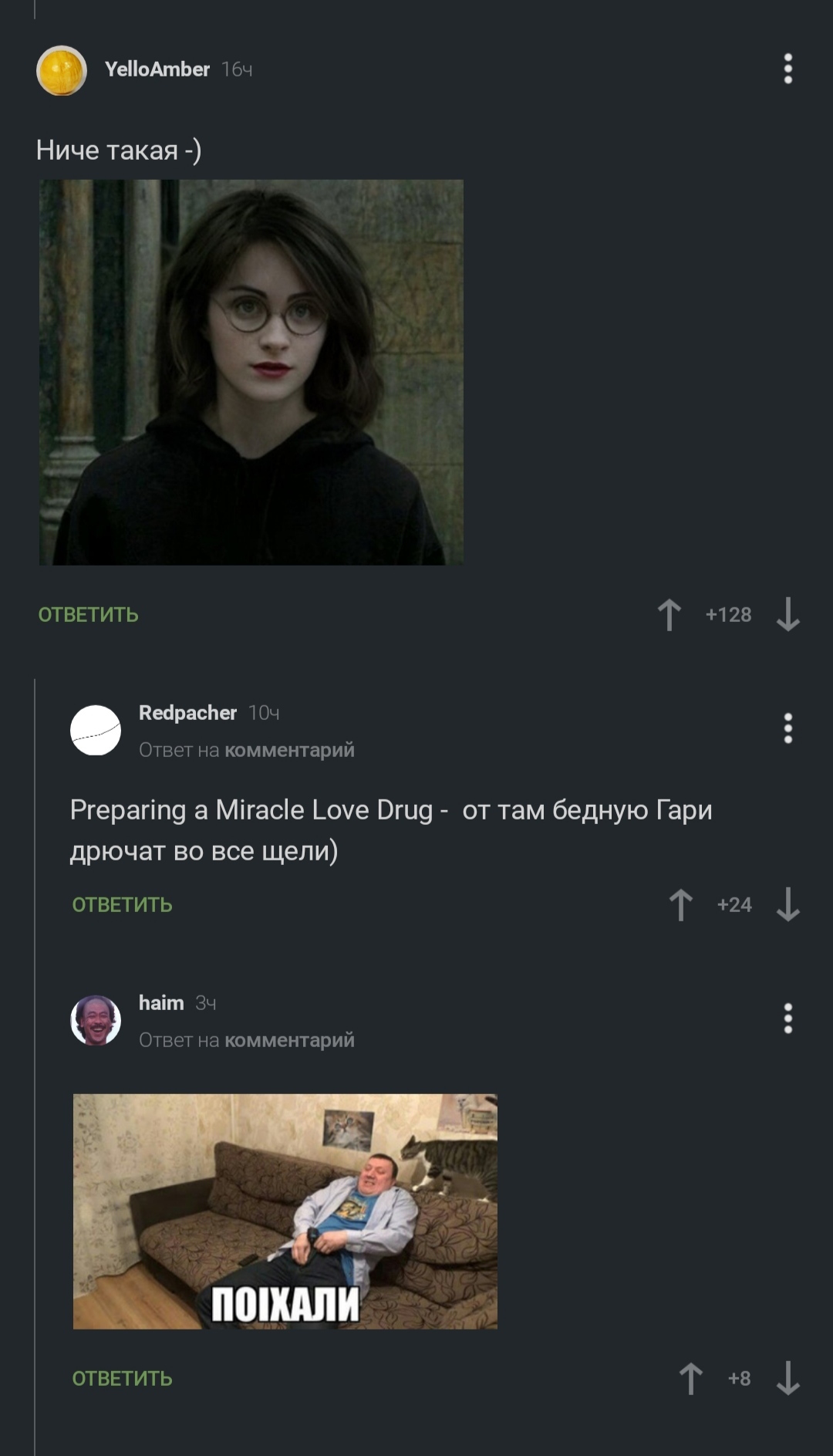Viewport: 833px width, 1456px height.
Task: Open overflow menu on YelloAmber's comment
Action: coord(787,69)
